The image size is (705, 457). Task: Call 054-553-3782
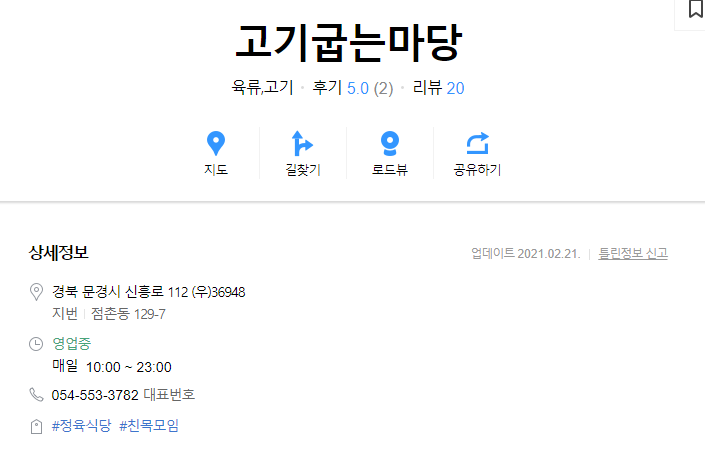click(95, 395)
